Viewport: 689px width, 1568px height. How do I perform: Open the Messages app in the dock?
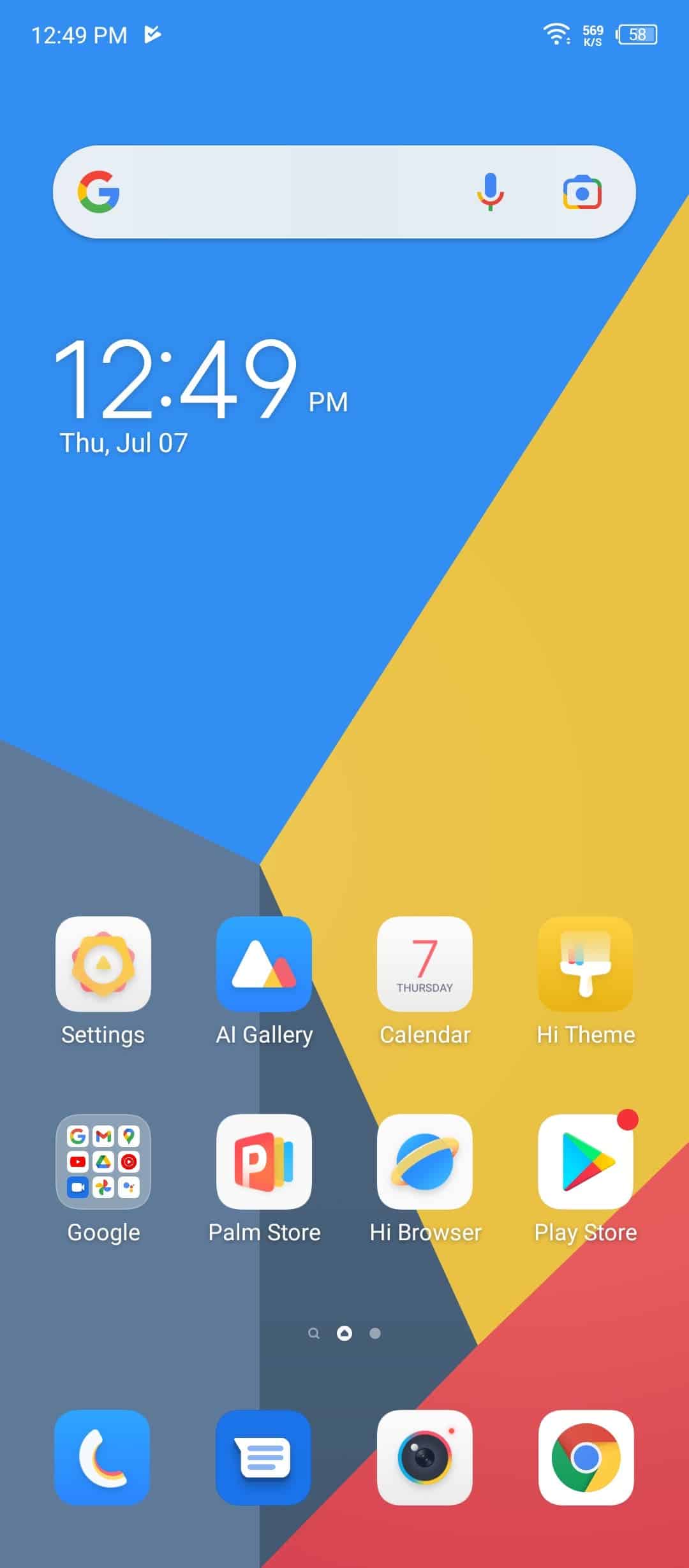click(x=263, y=1457)
